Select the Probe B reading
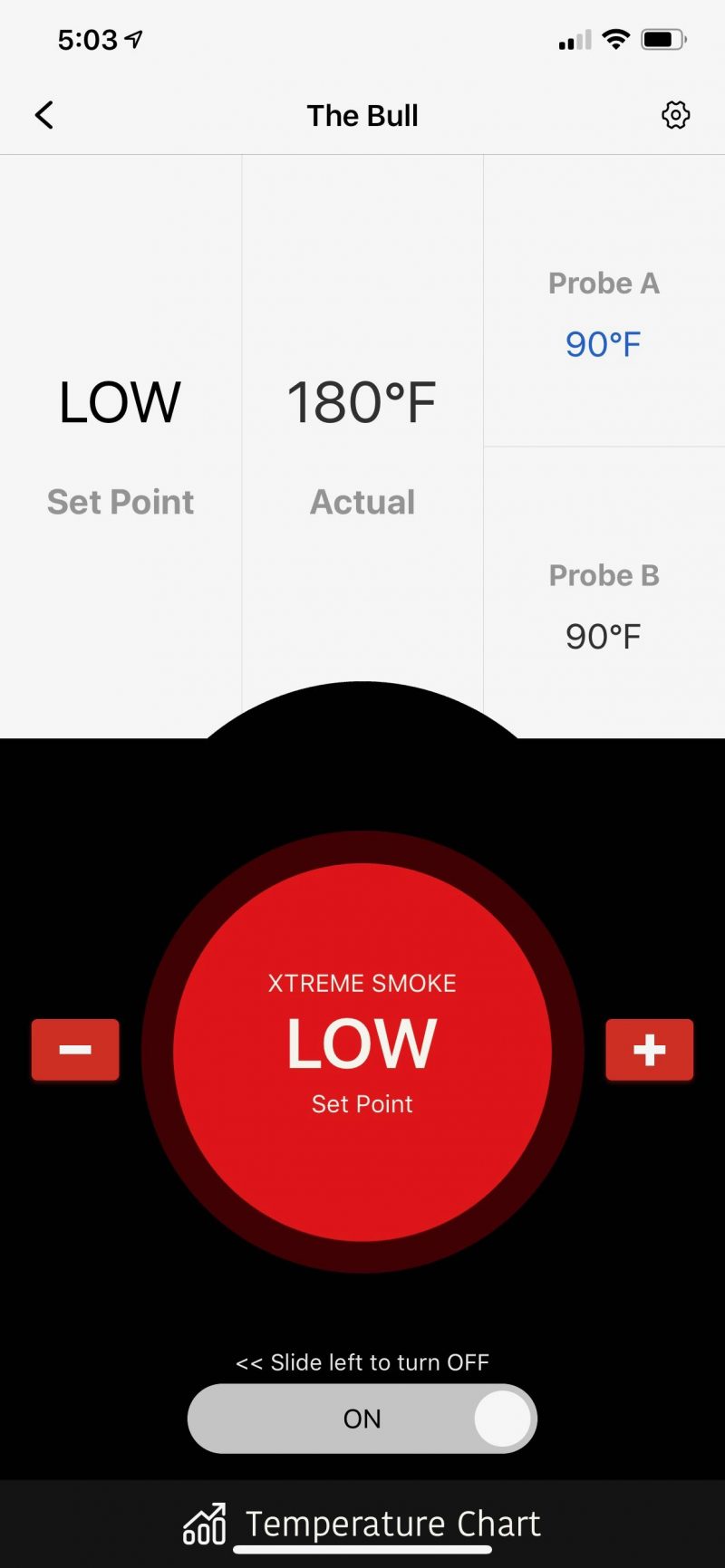The width and height of the screenshot is (725, 1568). (604, 607)
